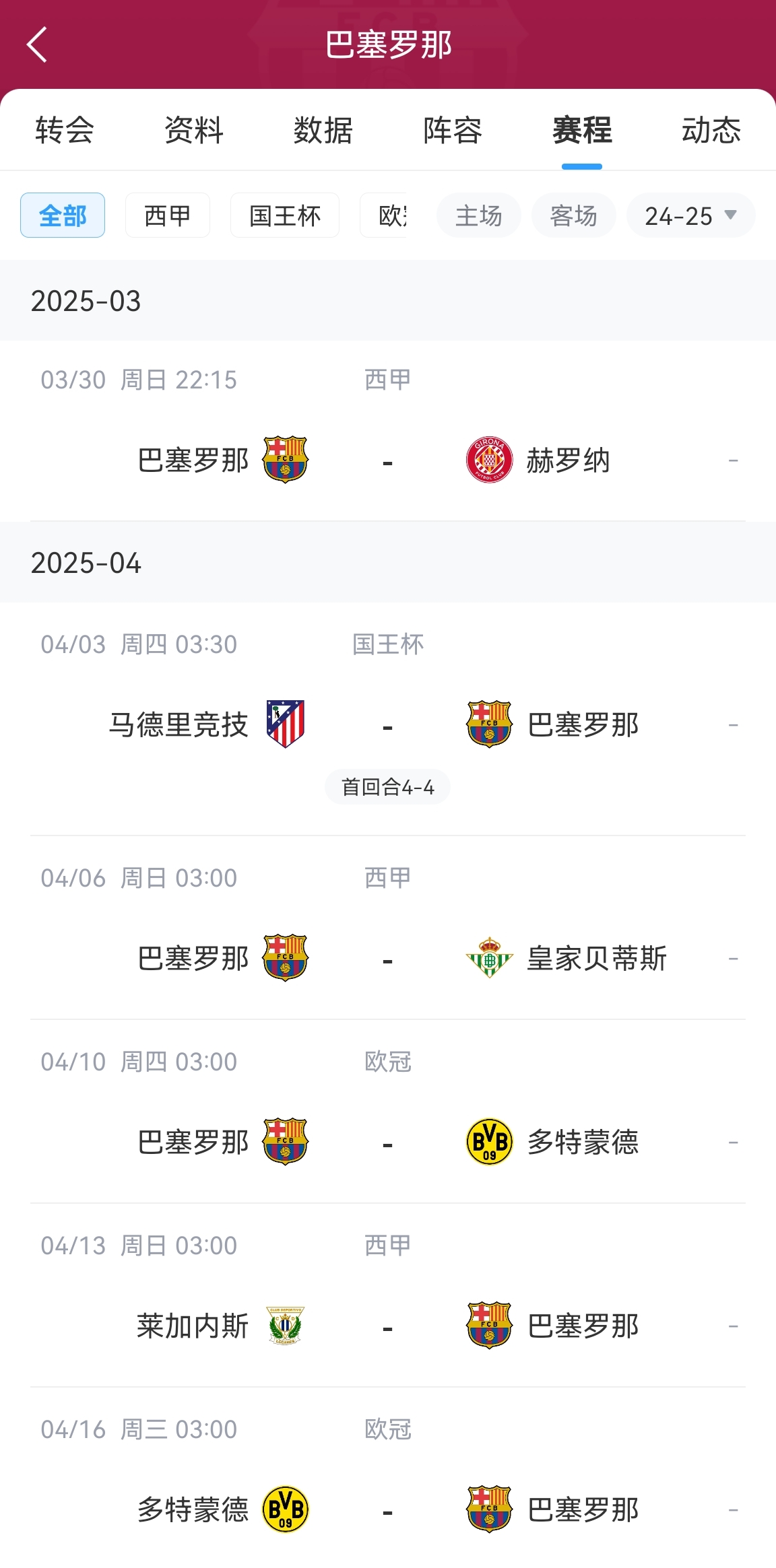The width and height of the screenshot is (776, 1568).
Task: Switch to the 资料 tab
Action: coord(194,130)
